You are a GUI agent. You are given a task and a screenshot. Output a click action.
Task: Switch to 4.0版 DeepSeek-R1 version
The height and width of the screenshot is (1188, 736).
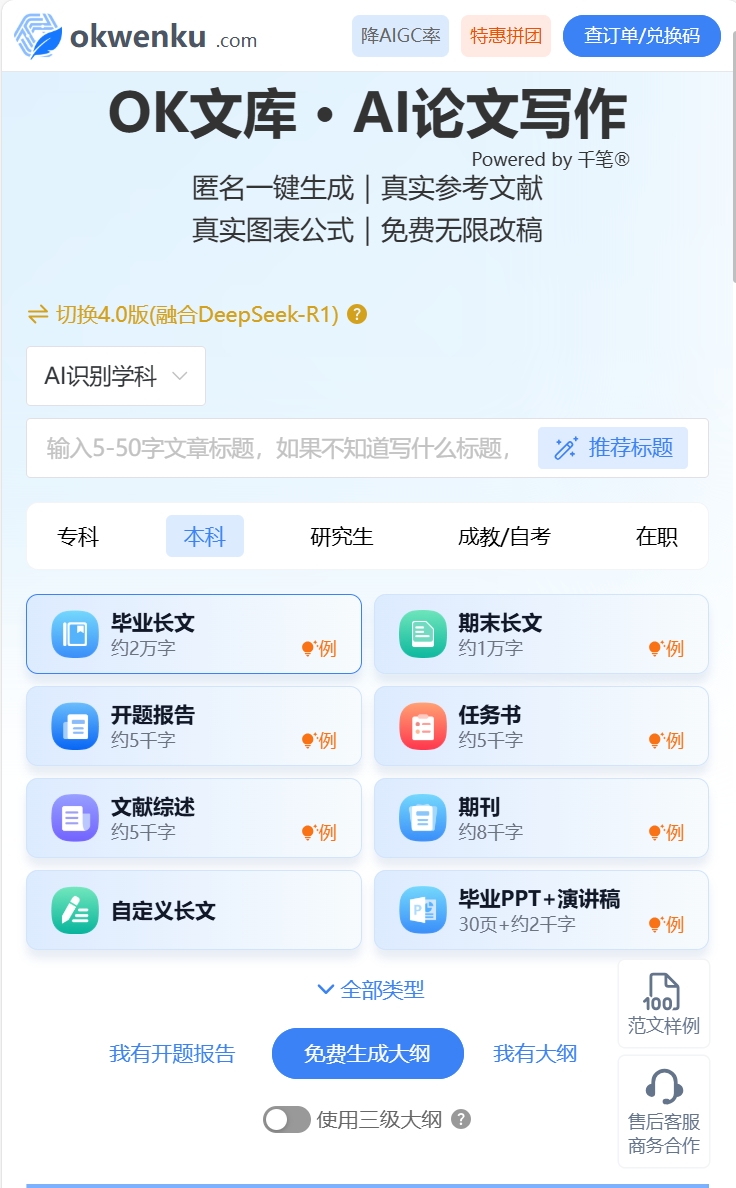(x=196, y=314)
